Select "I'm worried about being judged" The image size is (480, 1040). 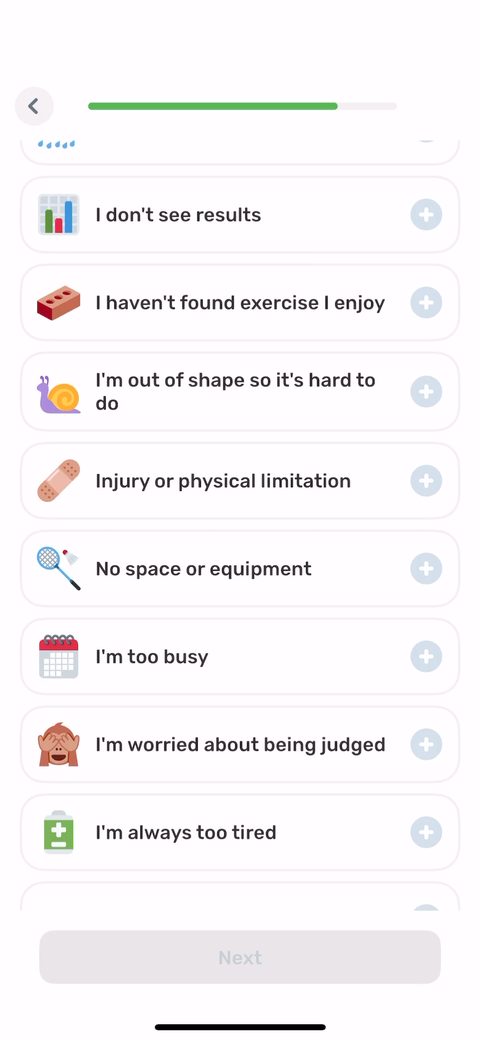(240, 745)
